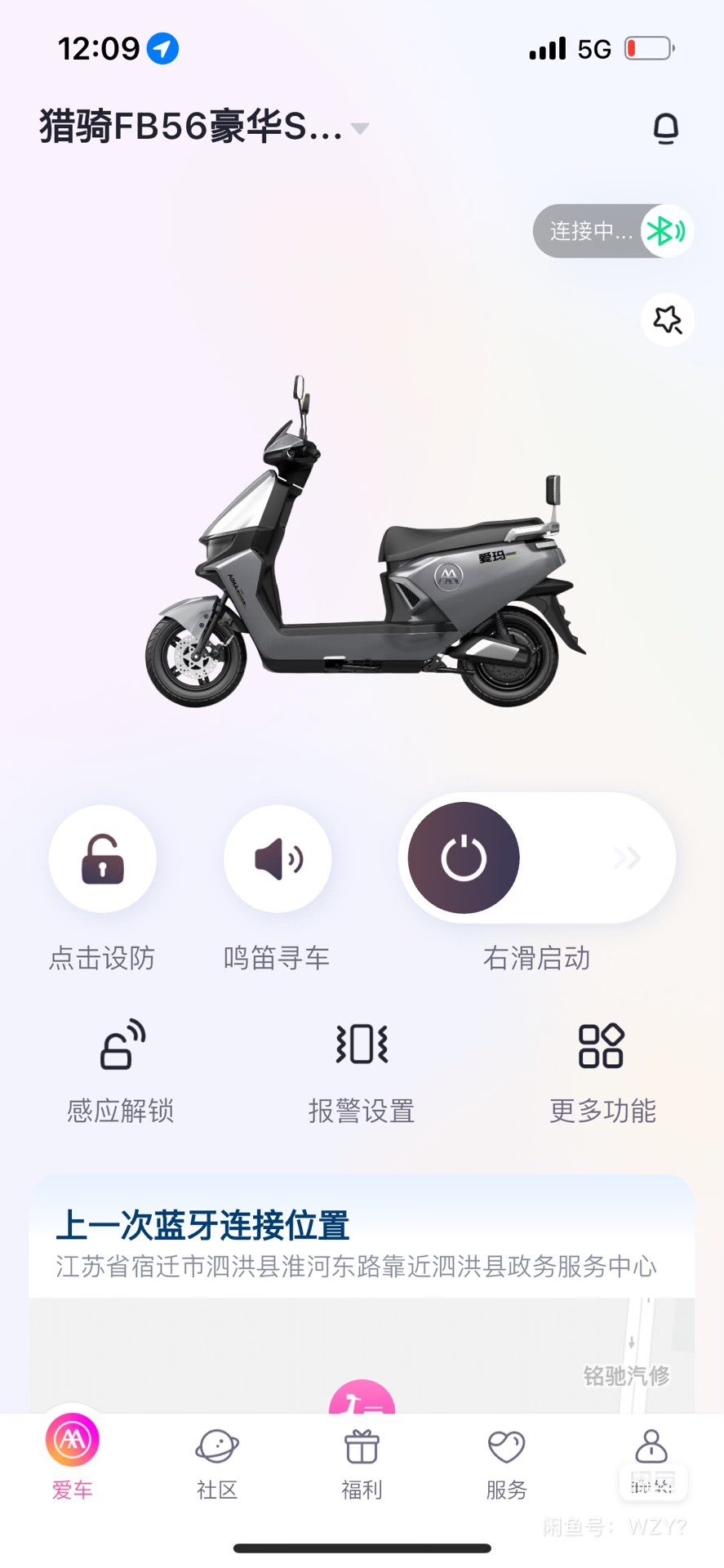Open the notifications bell
This screenshot has width=724, height=1568.
coord(666,128)
